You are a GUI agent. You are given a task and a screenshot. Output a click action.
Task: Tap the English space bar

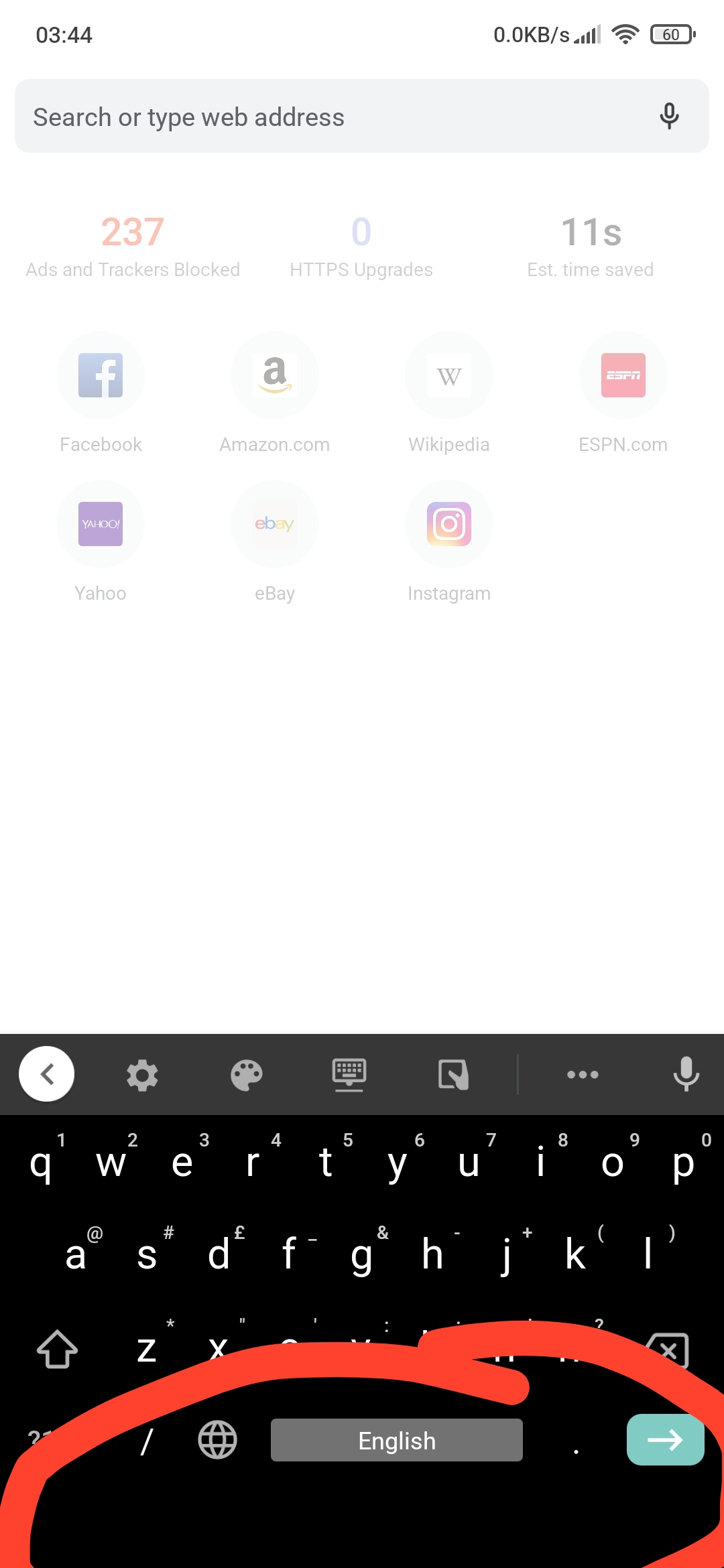point(397,1440)
